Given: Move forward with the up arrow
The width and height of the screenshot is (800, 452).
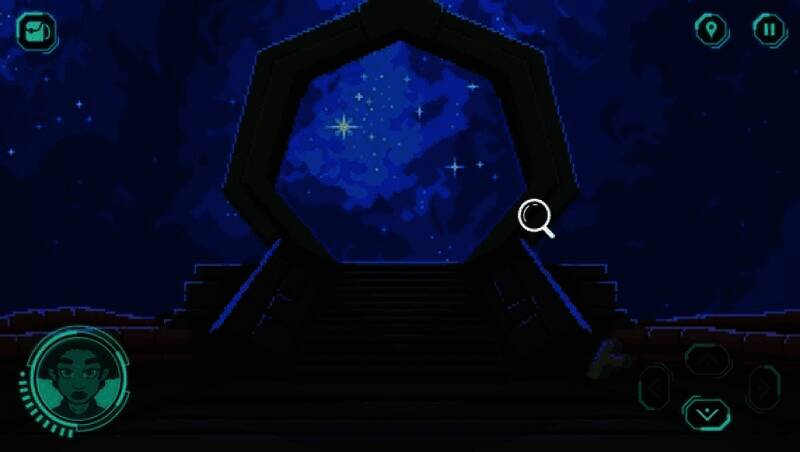Looking at the screenshot, I should tap(707, 359).
